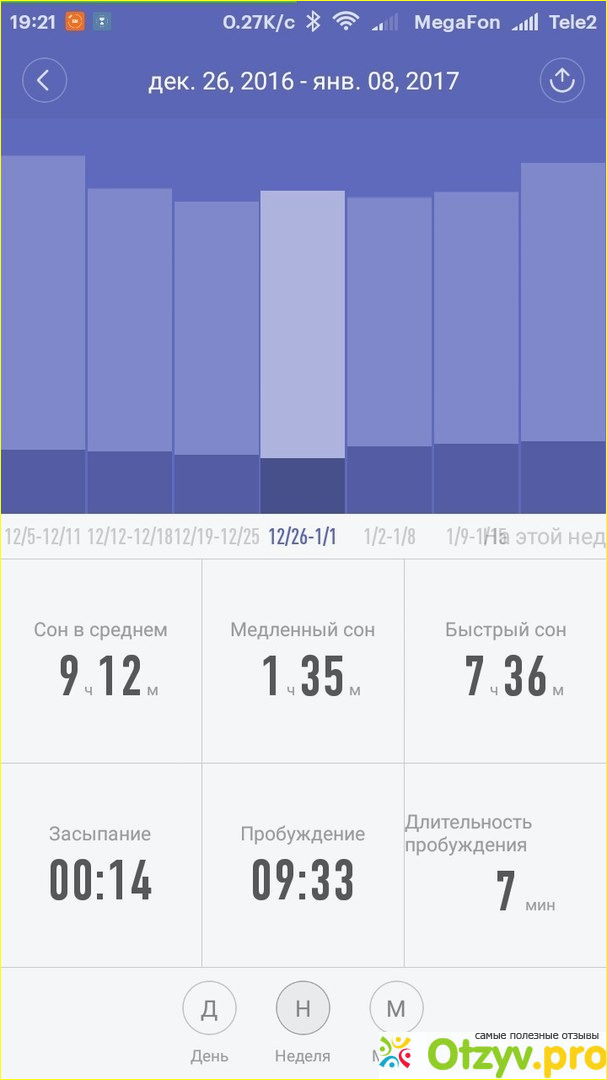Share the sleep statistics

[562, 81]
